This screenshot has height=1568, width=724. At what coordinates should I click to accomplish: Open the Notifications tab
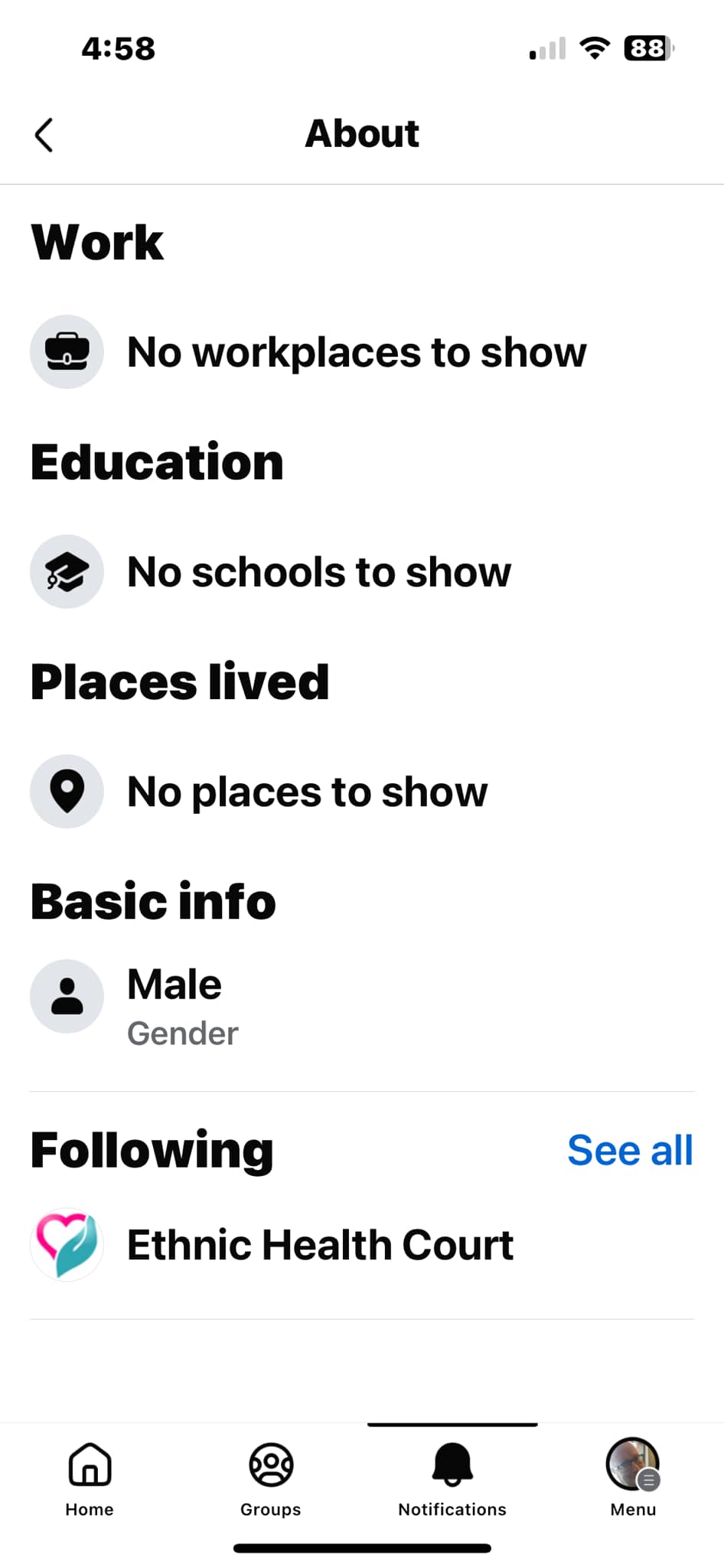click(x=452, y=1478)
